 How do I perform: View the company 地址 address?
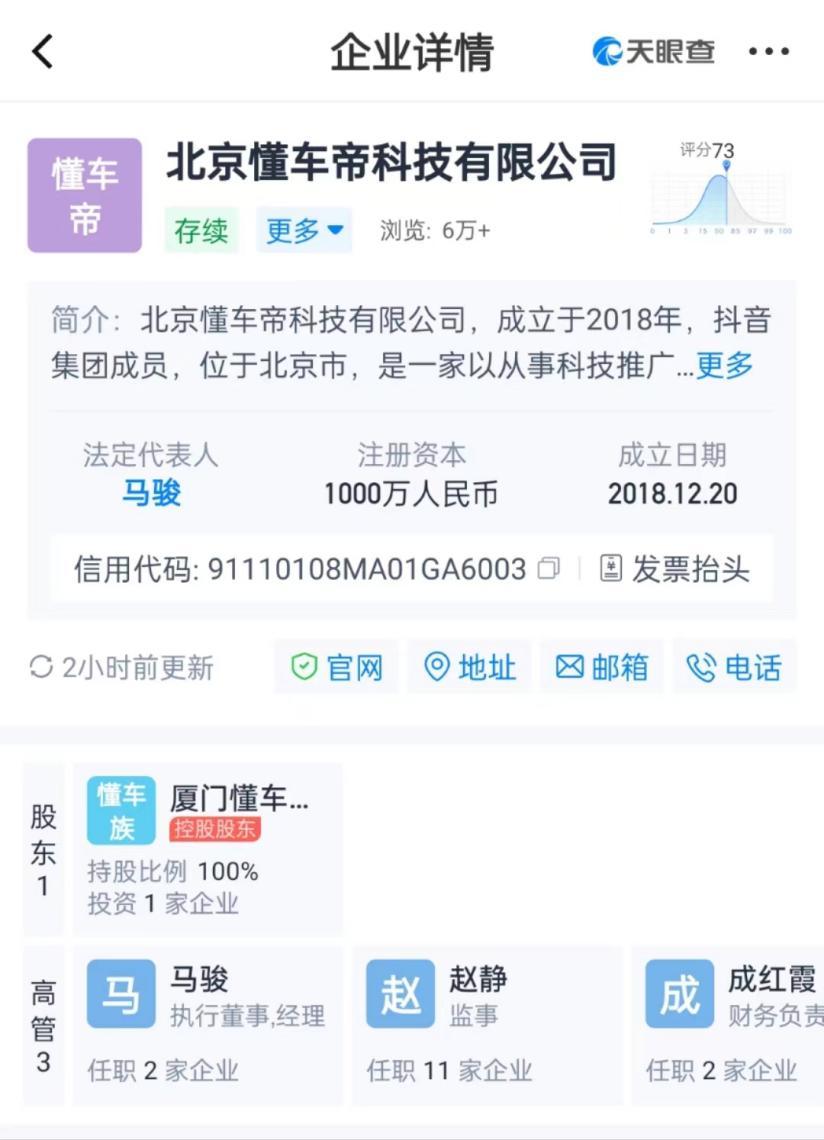pyautogui.click(x=470, y=668)
